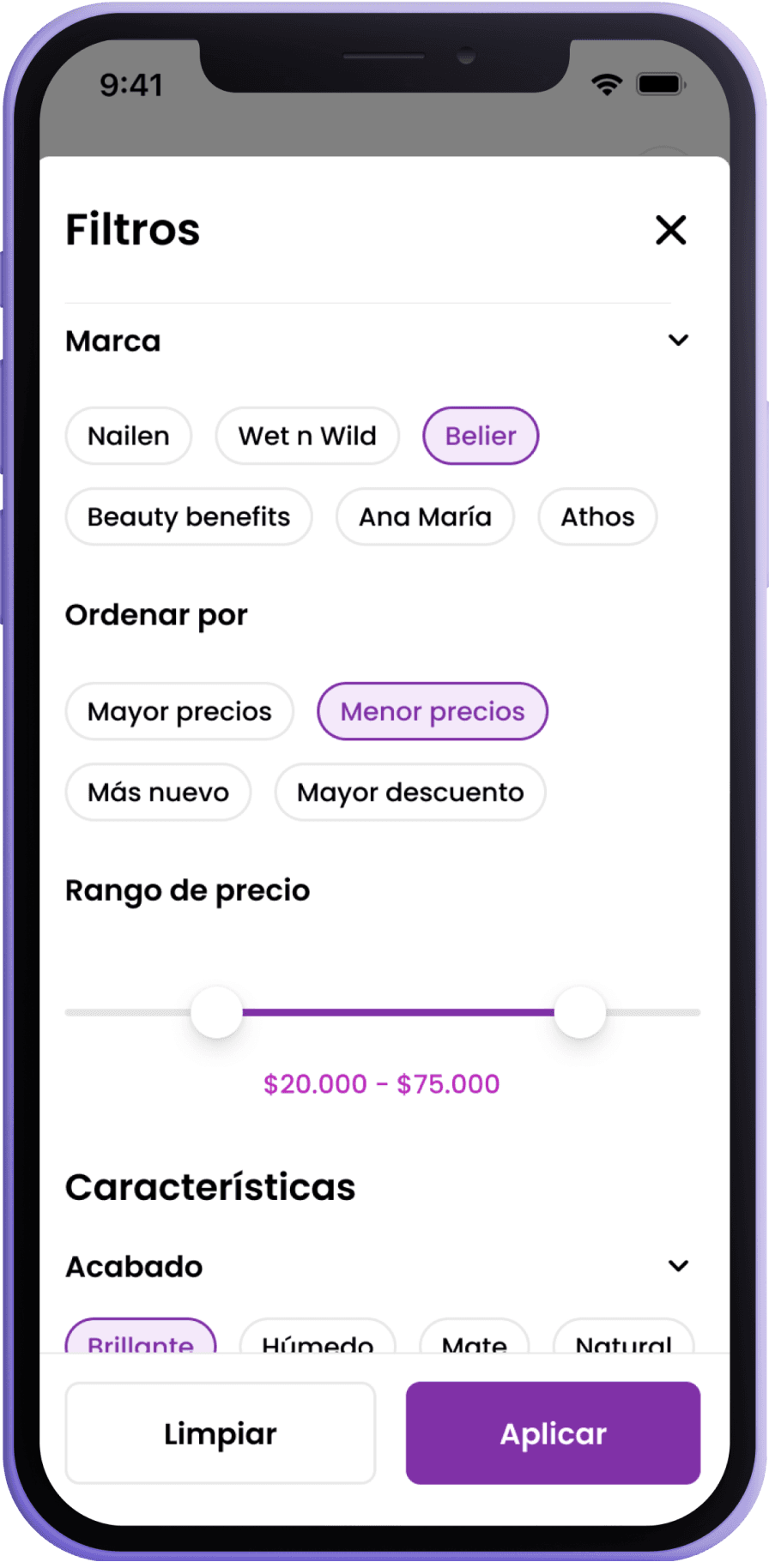
Task: Sort by Mayor descuento
Action: [x=410, y=792]
